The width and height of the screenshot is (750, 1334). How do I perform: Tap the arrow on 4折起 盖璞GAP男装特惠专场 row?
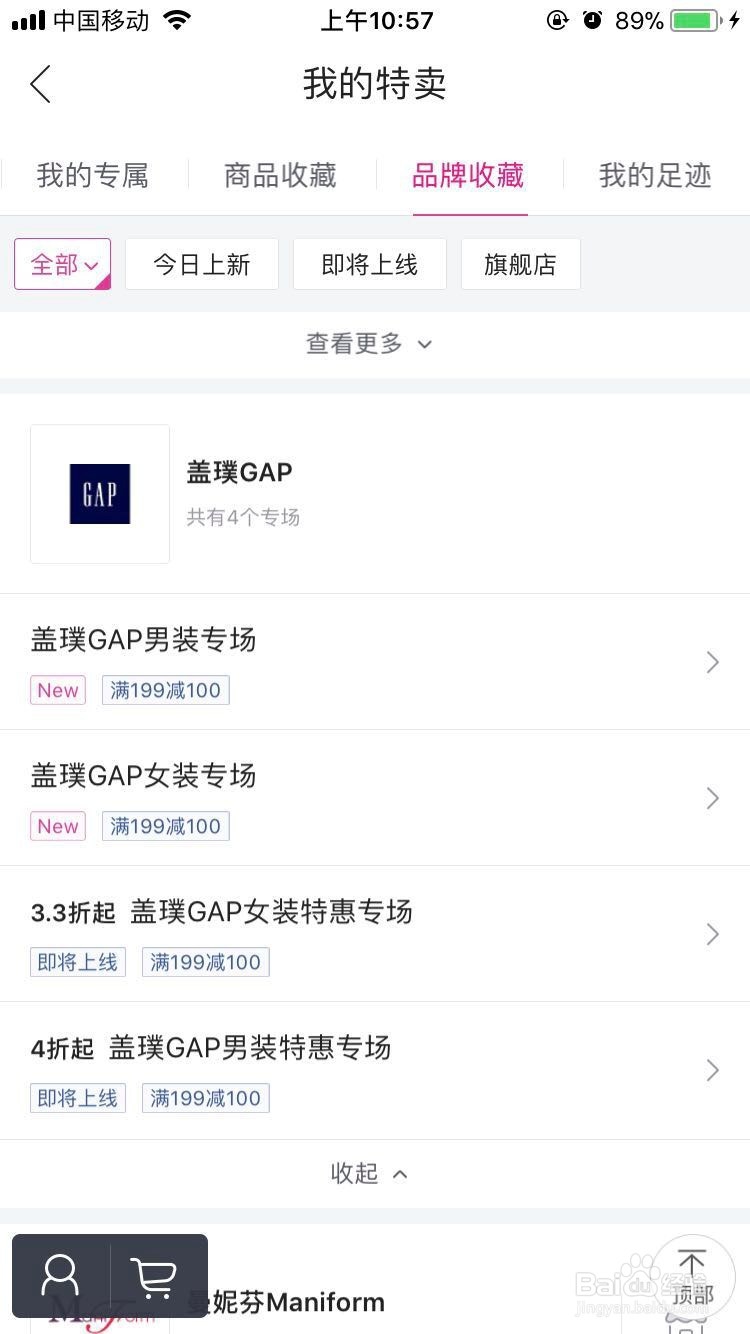click(x=712, y=1070)
